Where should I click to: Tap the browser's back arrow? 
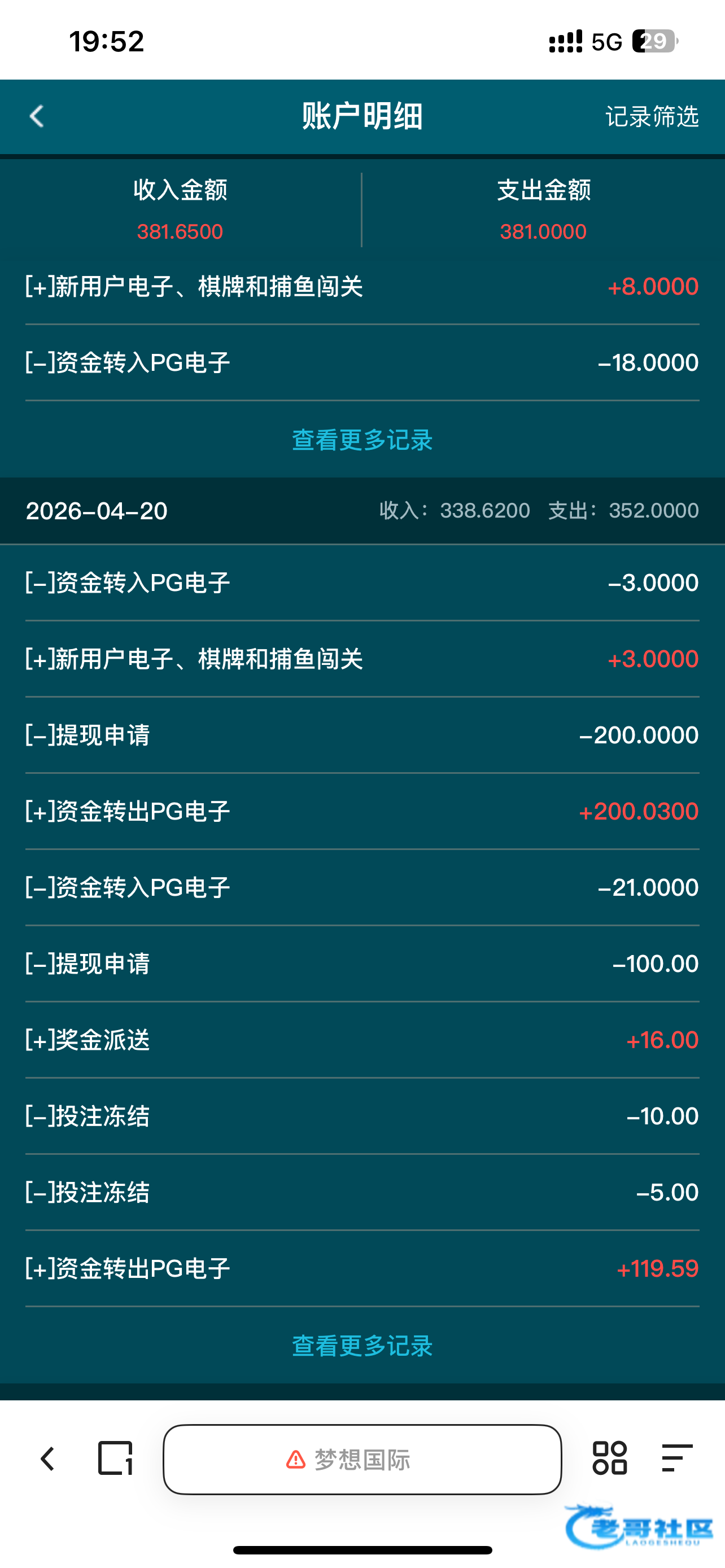click(x=47, y=1458)
